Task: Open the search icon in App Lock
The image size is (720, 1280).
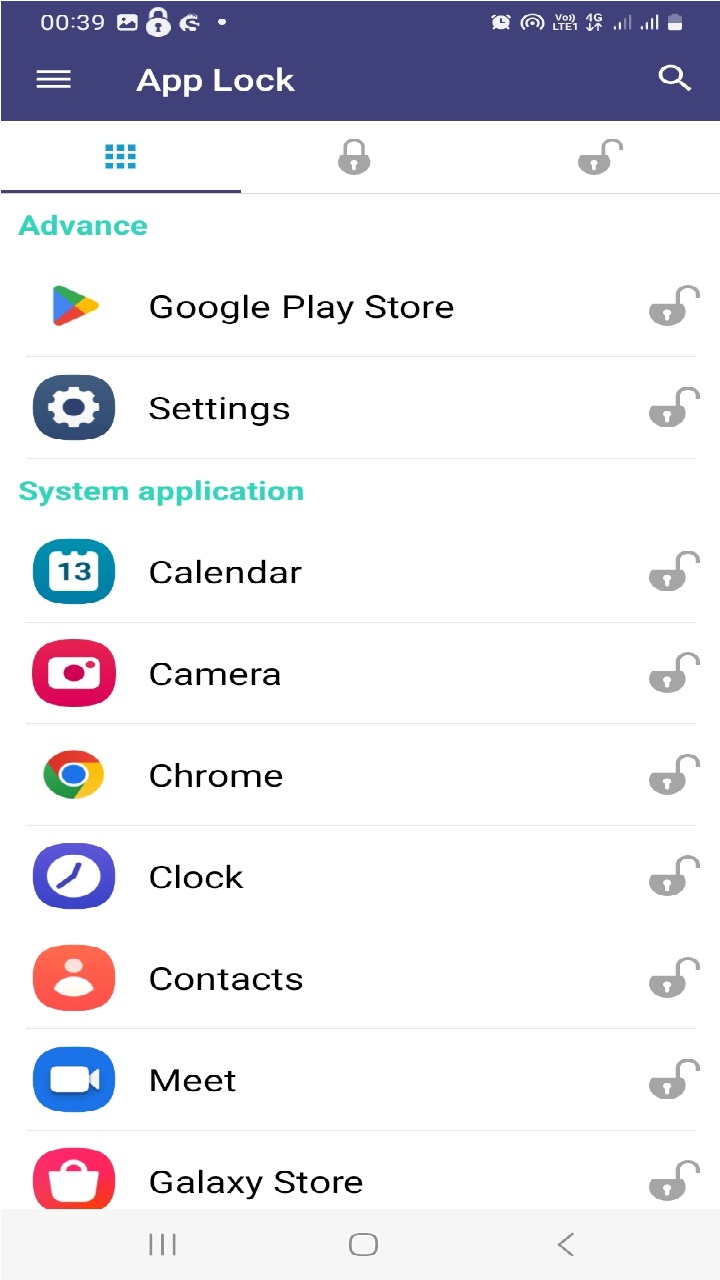Action: coord(674,78)
